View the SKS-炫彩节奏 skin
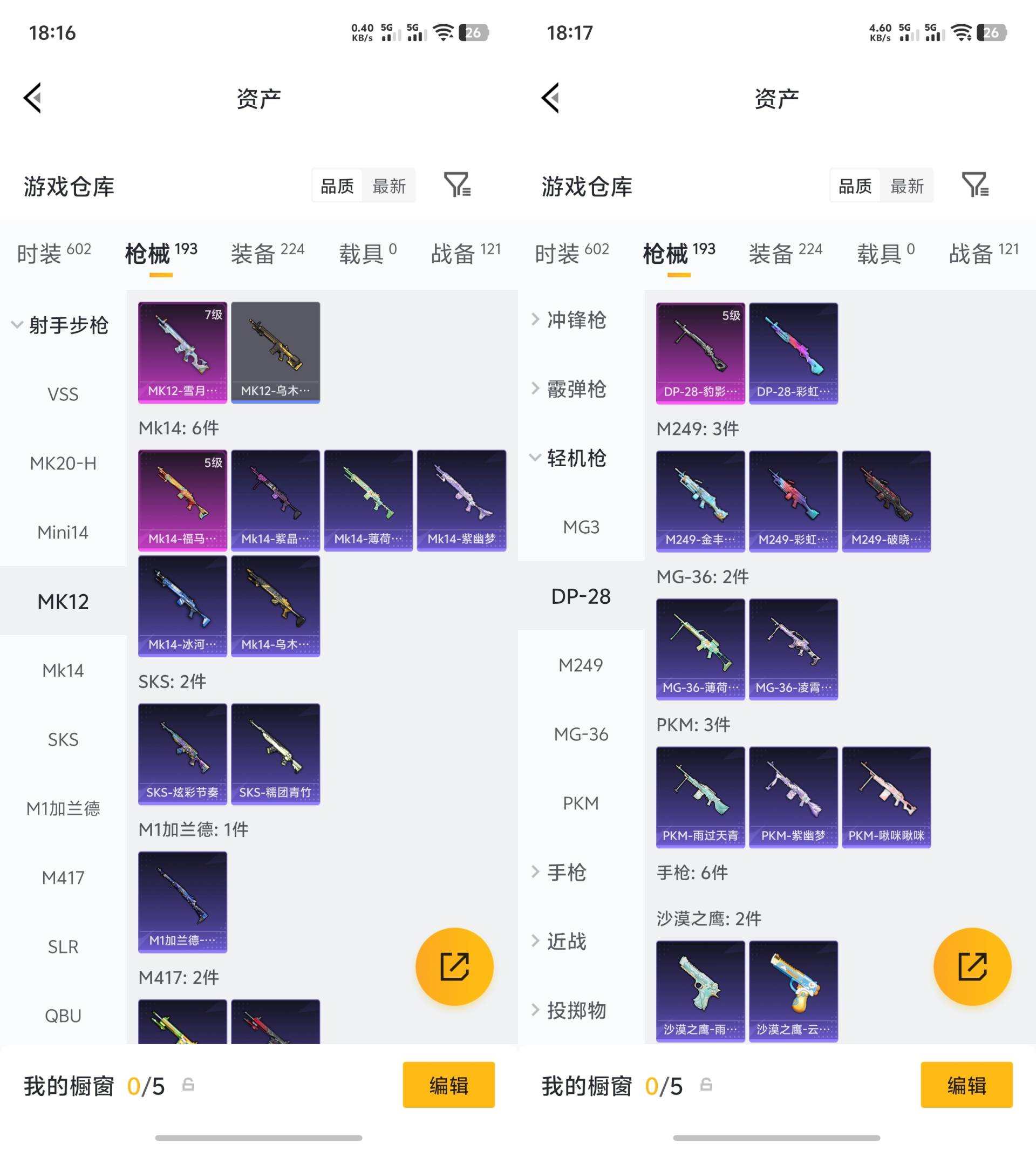1036x1151 pixels. tap(182, 753)
